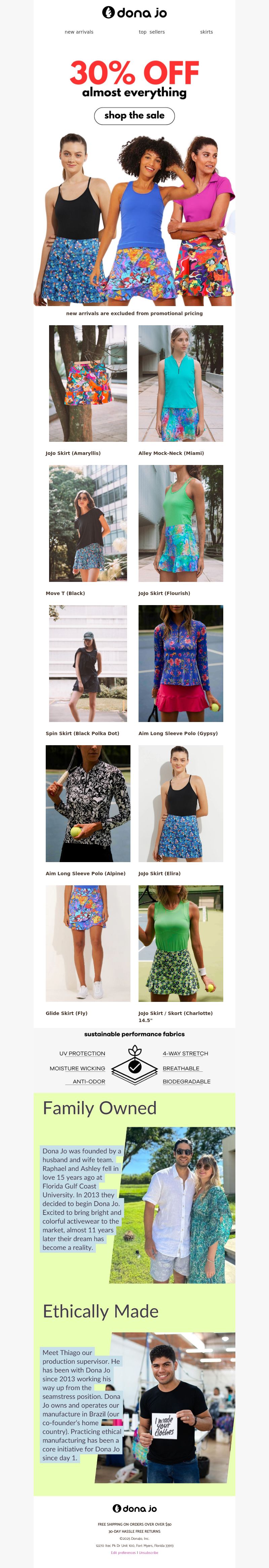Open the Glide Skirt (Fly) tile
Viewport: 269px width, 1568px height.
[x=88, y=943]
